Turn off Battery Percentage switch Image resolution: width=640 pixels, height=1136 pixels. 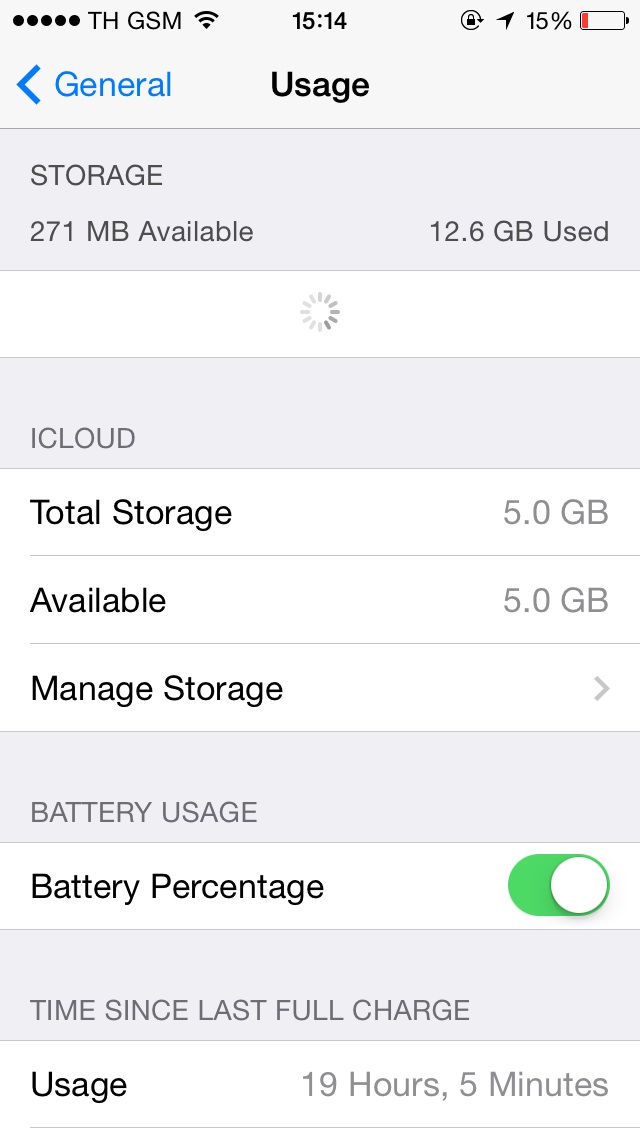[558, 885]
